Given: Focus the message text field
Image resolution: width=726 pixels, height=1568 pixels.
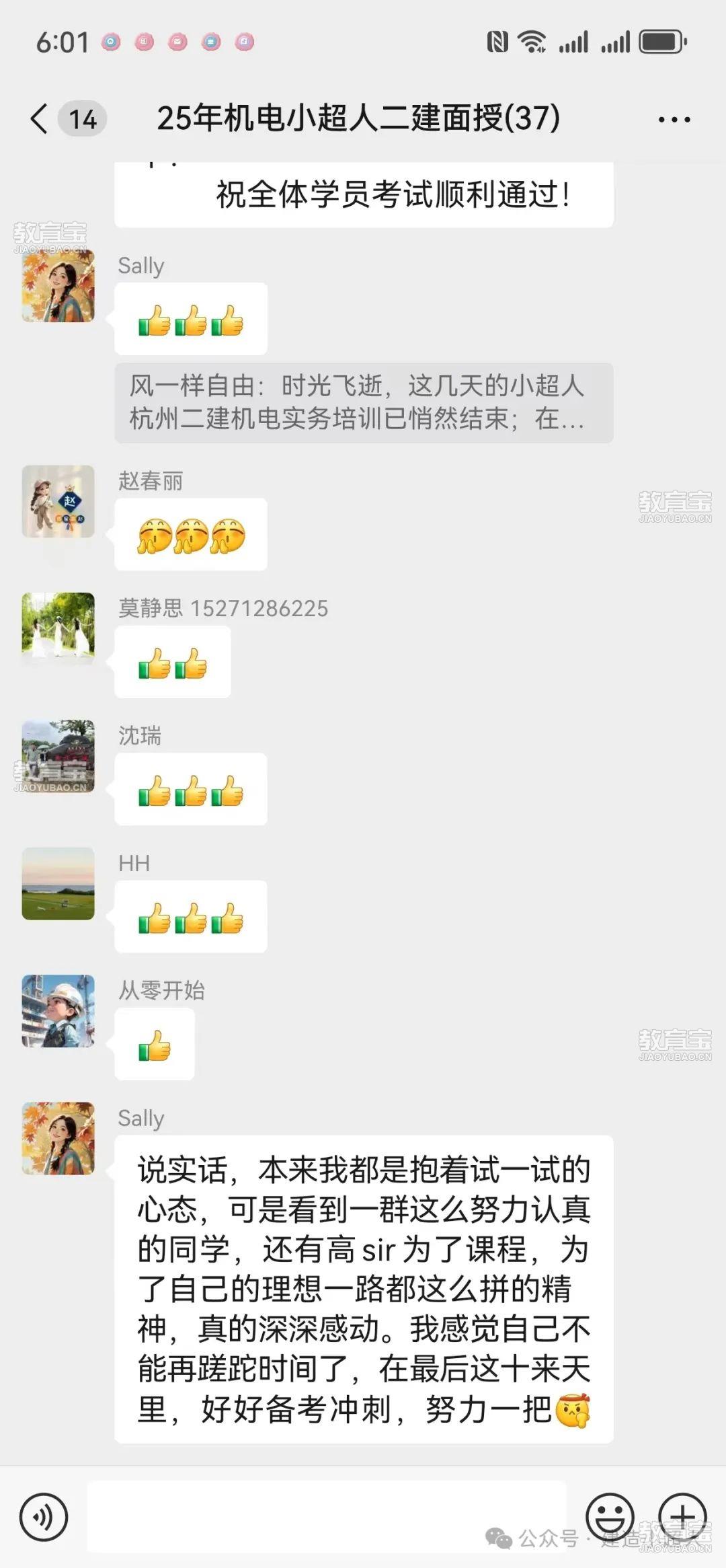Looking at the screenshot, I should (326, 1517).
